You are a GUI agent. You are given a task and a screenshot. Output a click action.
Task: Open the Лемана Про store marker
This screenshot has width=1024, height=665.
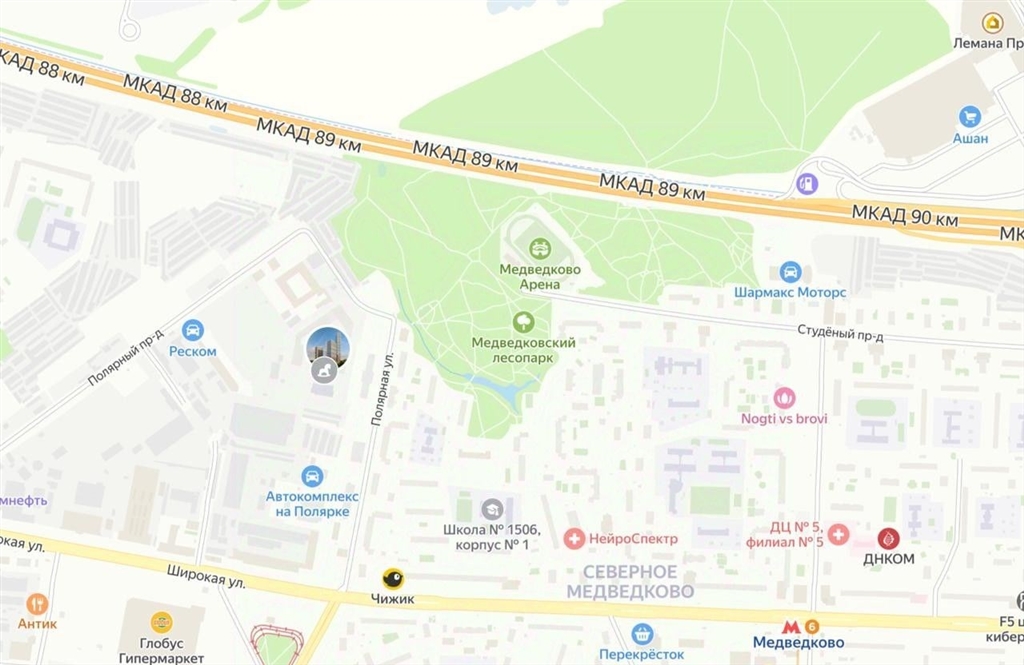992,23
